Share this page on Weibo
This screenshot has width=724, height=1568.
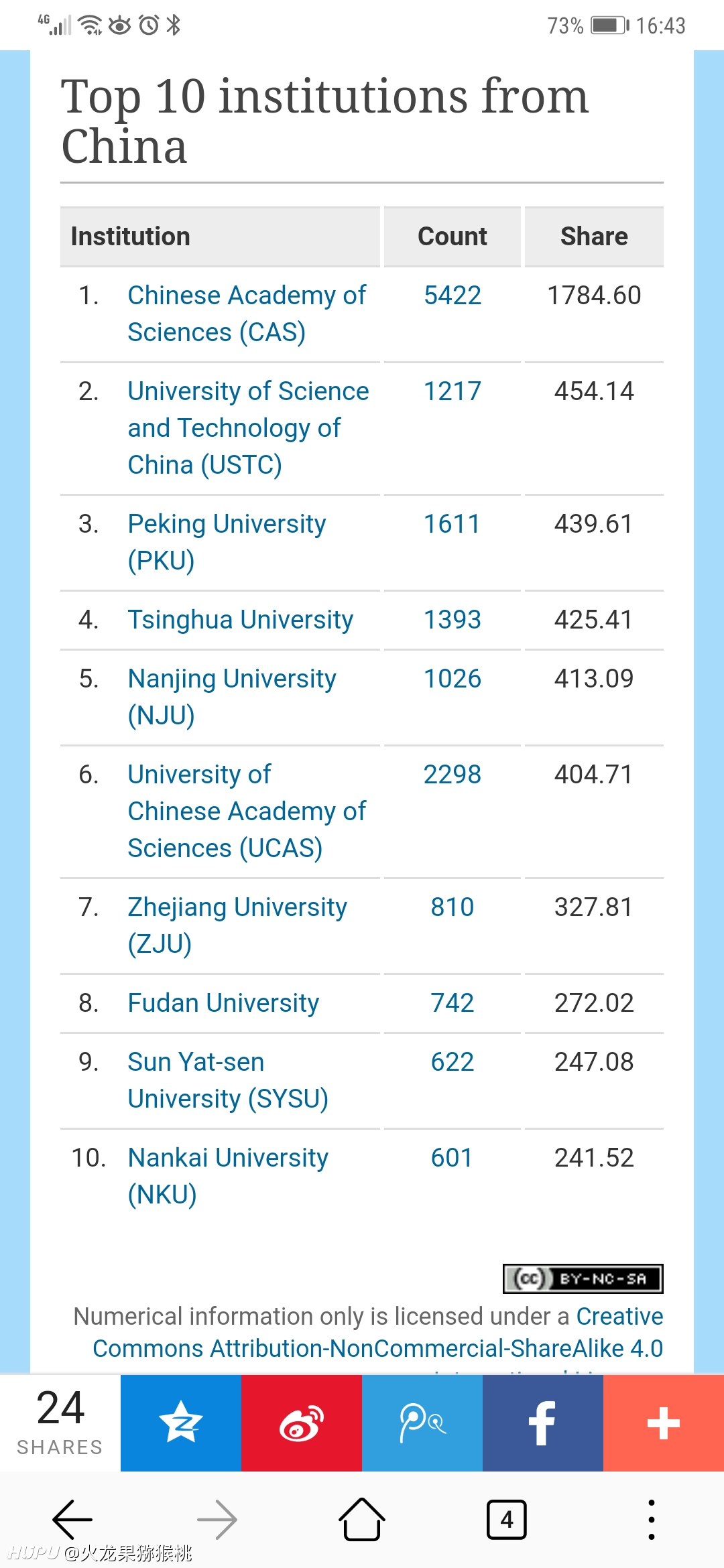coord(302,1423)
